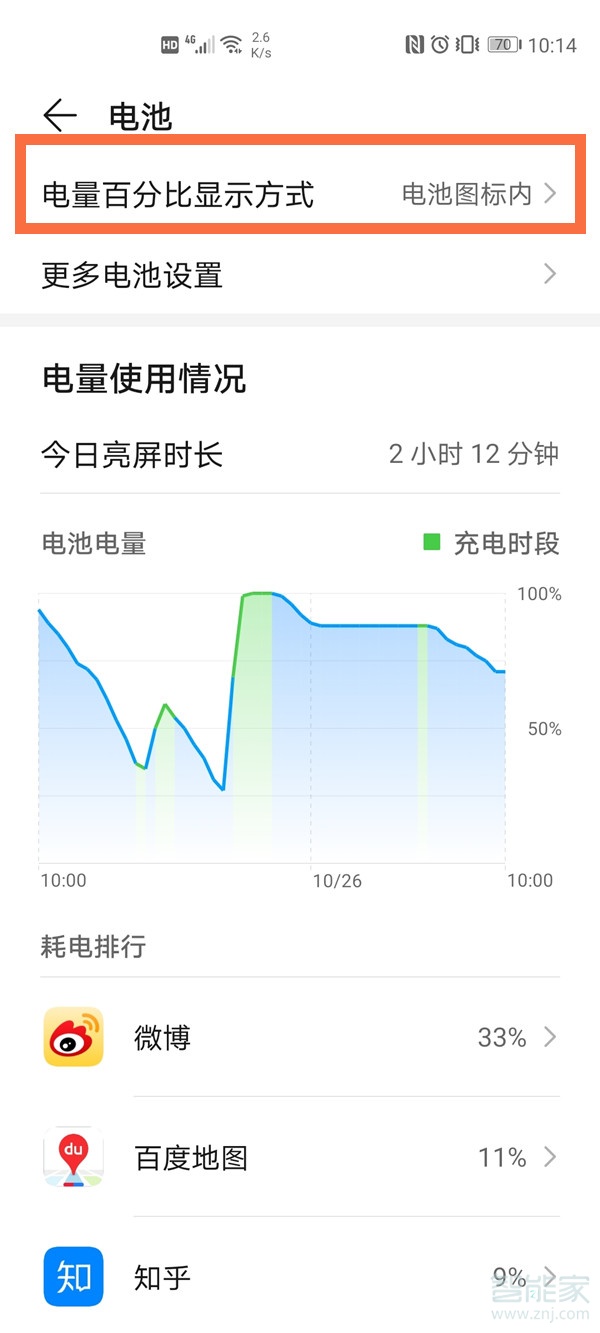Open 电量百分比显示方式 setting
The height and width of the screenshot is (1333, 600).
298,193
